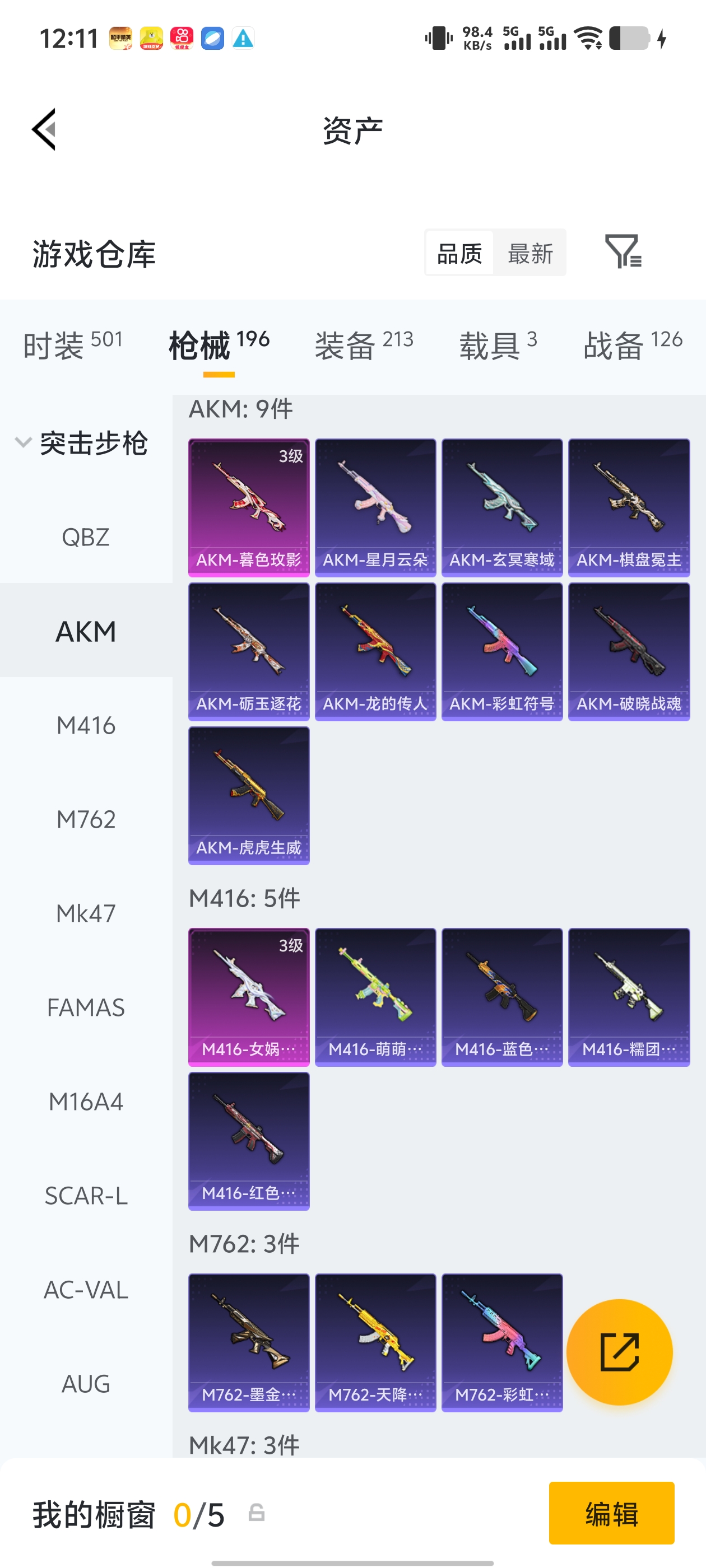This screenshot has width=706, height=1568.
Task: Switch sorting to 最新
Action: 530,253
